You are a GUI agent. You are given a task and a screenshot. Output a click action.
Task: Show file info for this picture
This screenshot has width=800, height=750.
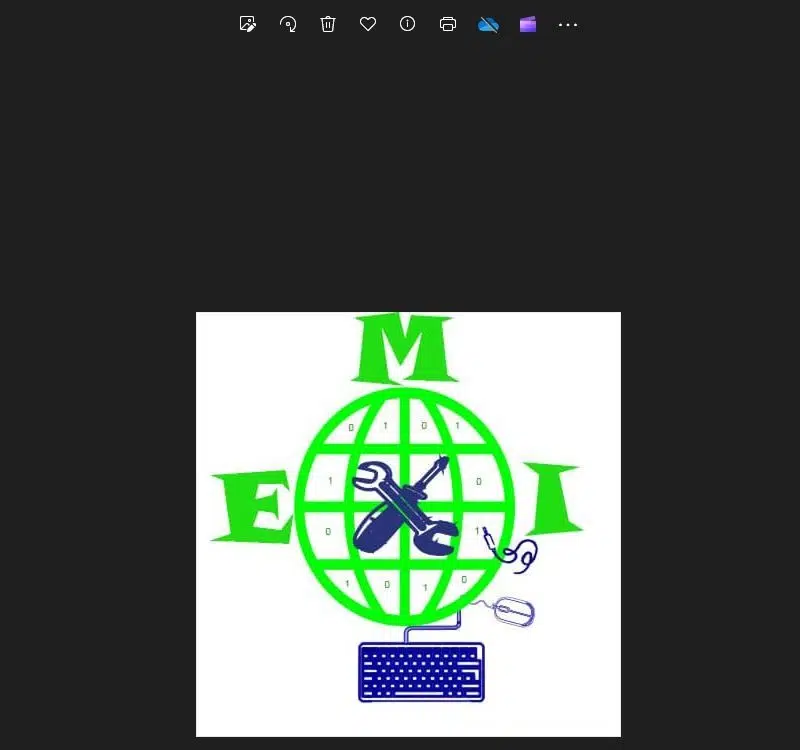pyautogui.click(x=408, y=24)
